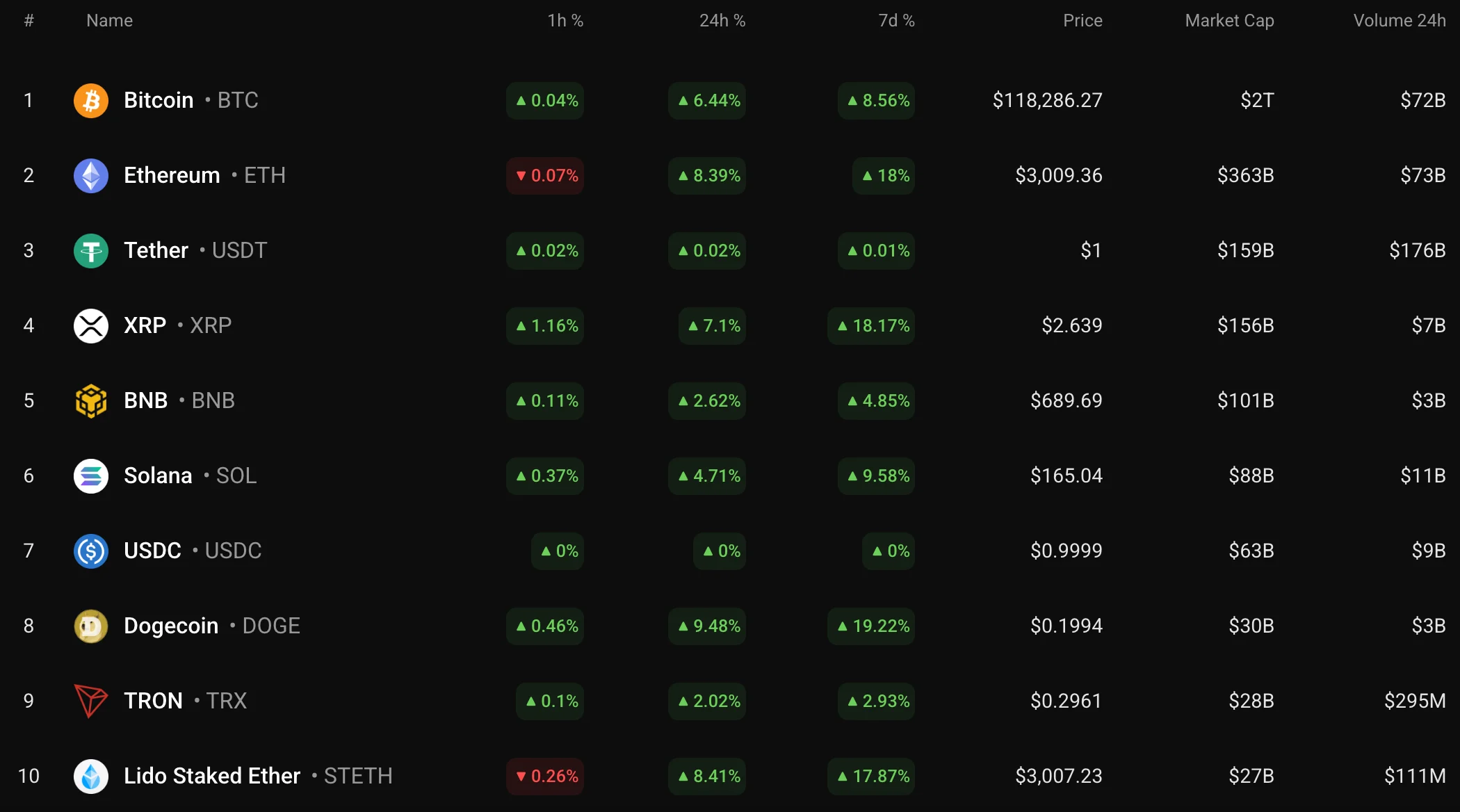Open Ethereum coin details

click(x=172, y=175)
